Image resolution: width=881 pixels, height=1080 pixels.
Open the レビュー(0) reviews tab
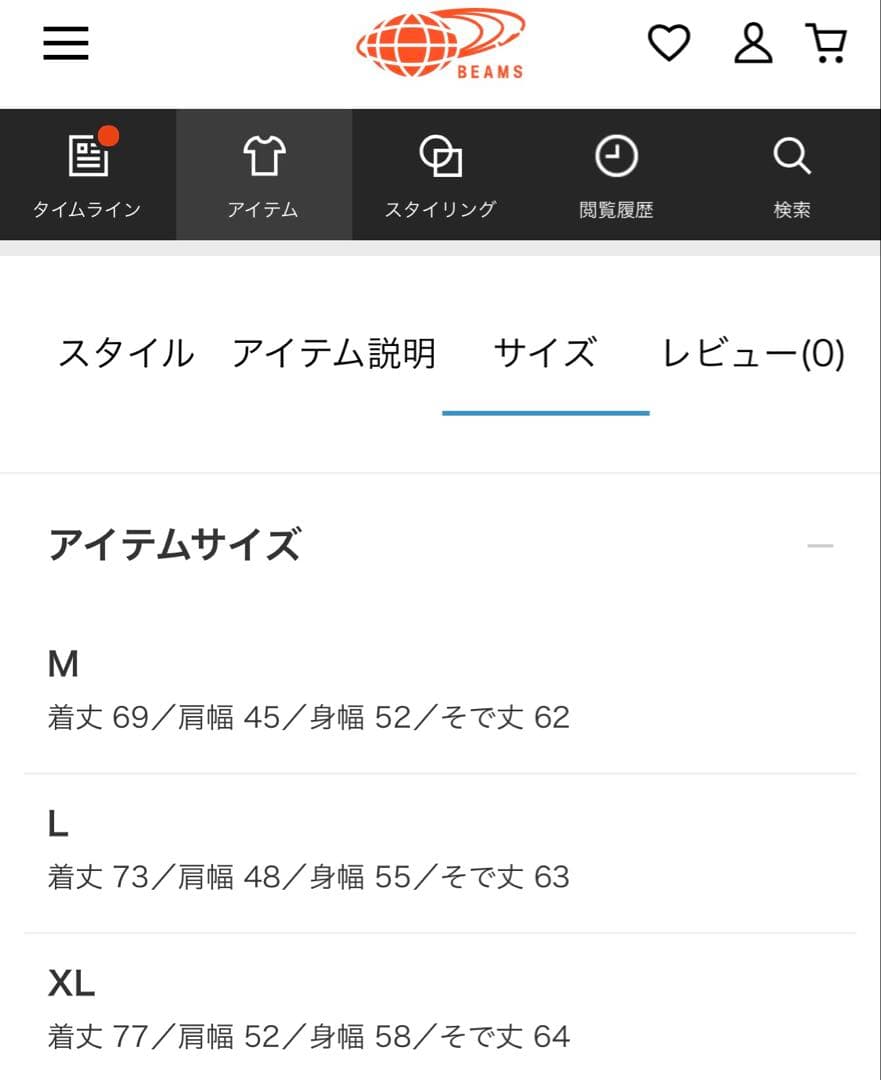click(x=751, y=353)
